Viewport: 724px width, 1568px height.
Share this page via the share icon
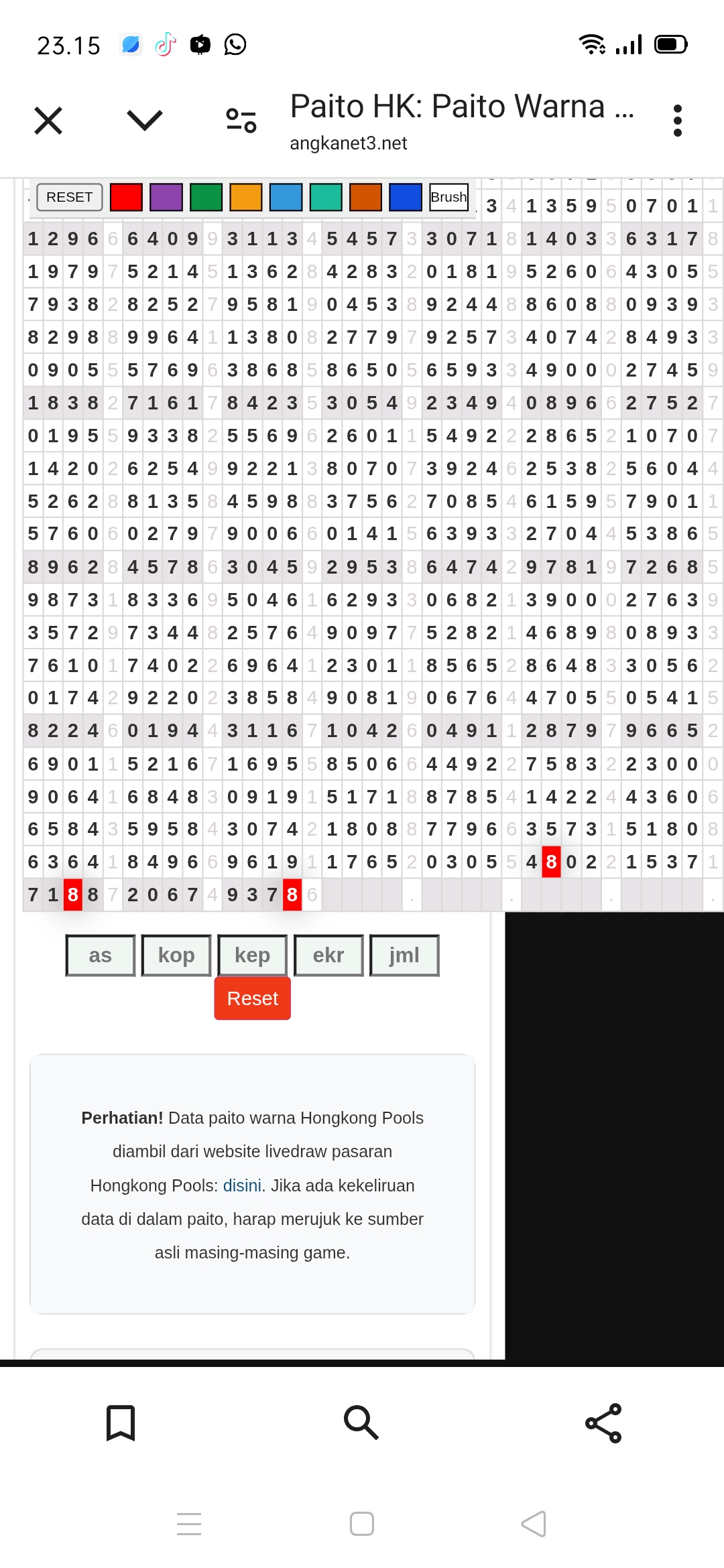tap(603, 1423)
